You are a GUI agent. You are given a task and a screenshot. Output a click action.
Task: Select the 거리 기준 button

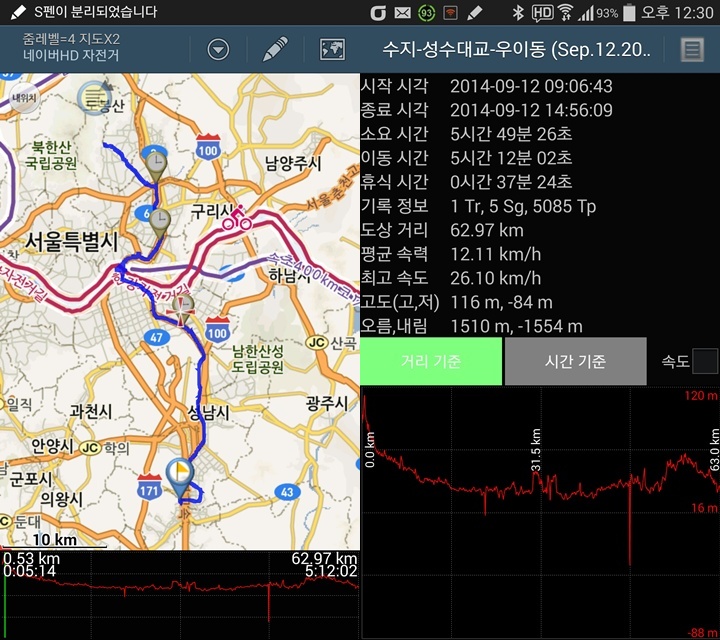pyautogui.click(x=431, y=362)
